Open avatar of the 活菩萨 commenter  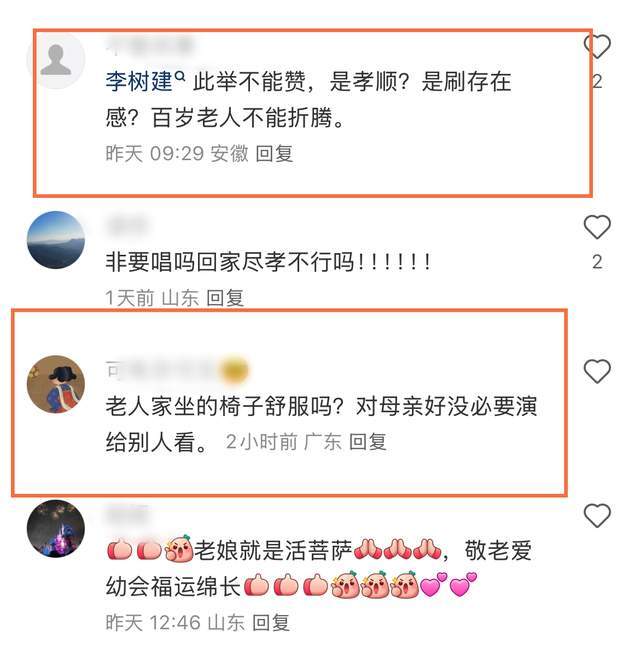(55, 528)
